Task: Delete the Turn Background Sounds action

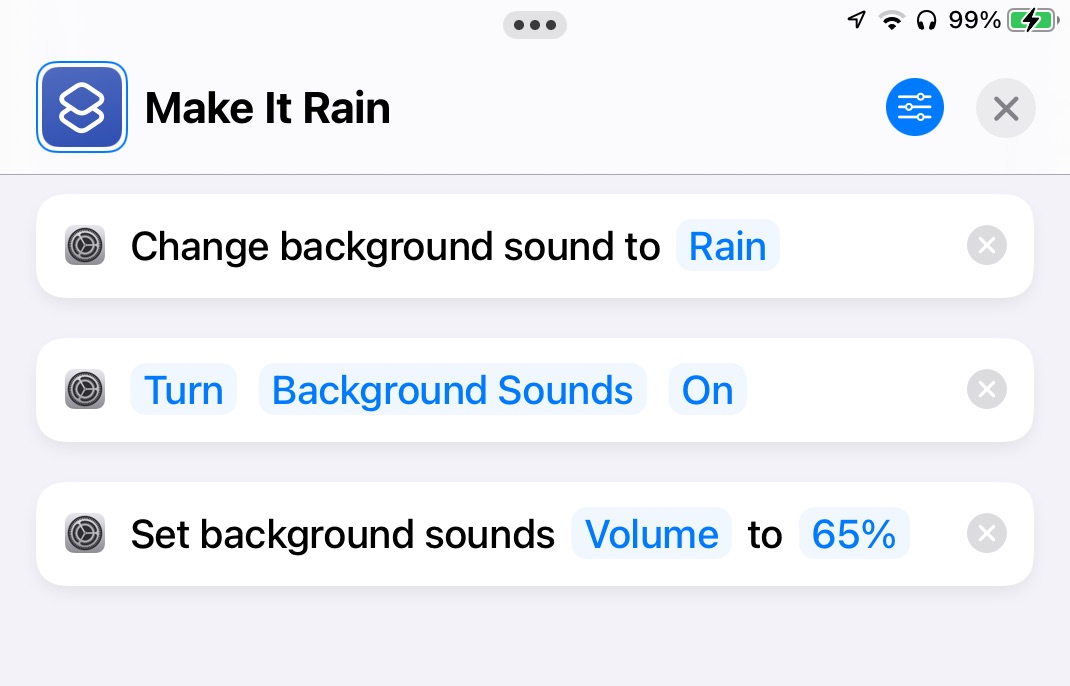Action: 986,390
